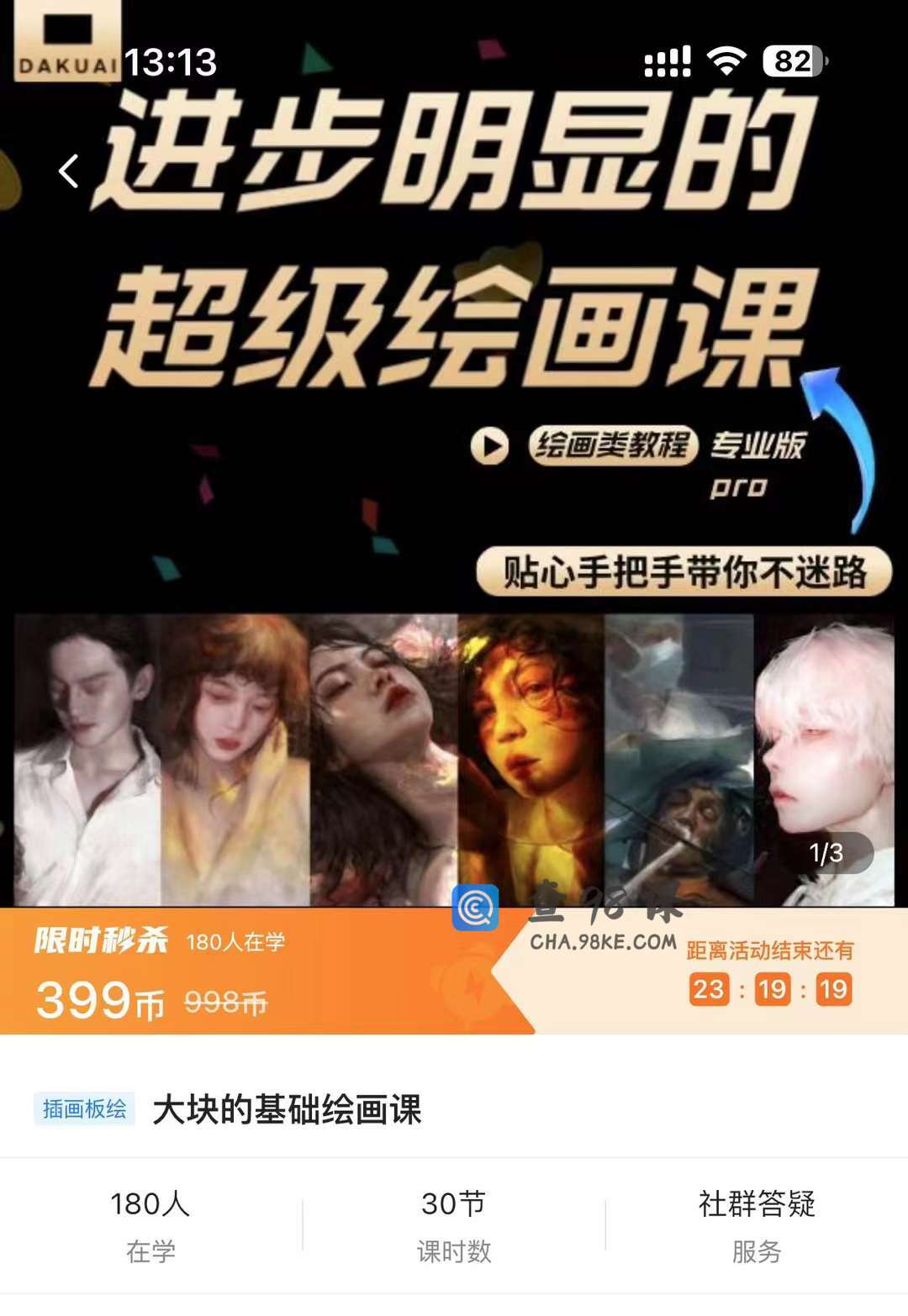Go back using the top-left arrow

[x=69, y=171]
